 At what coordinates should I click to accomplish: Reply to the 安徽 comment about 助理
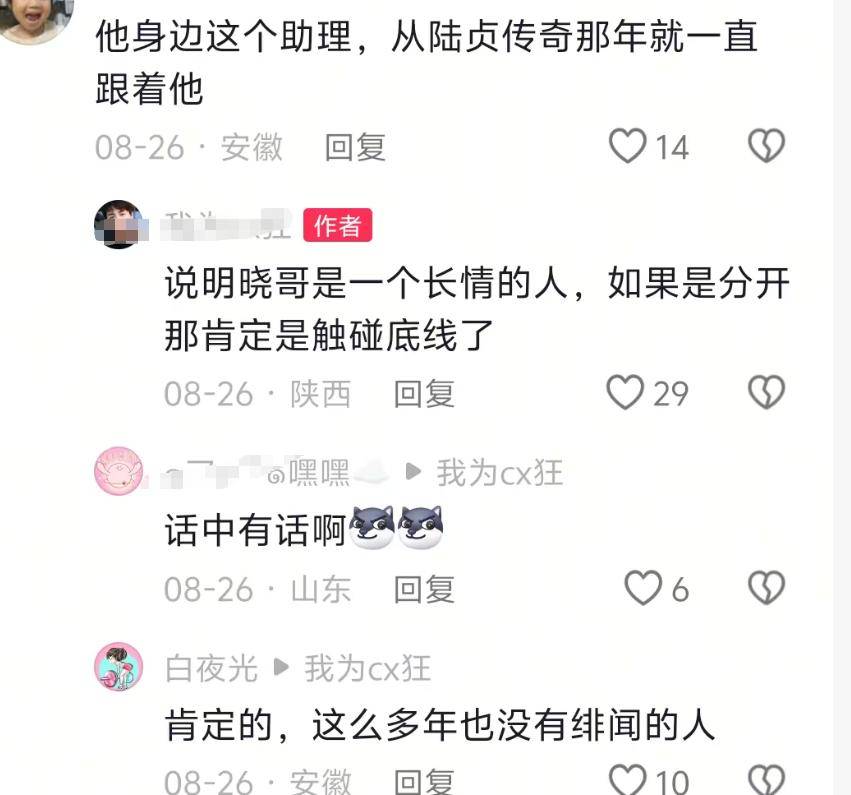point(355,148)
